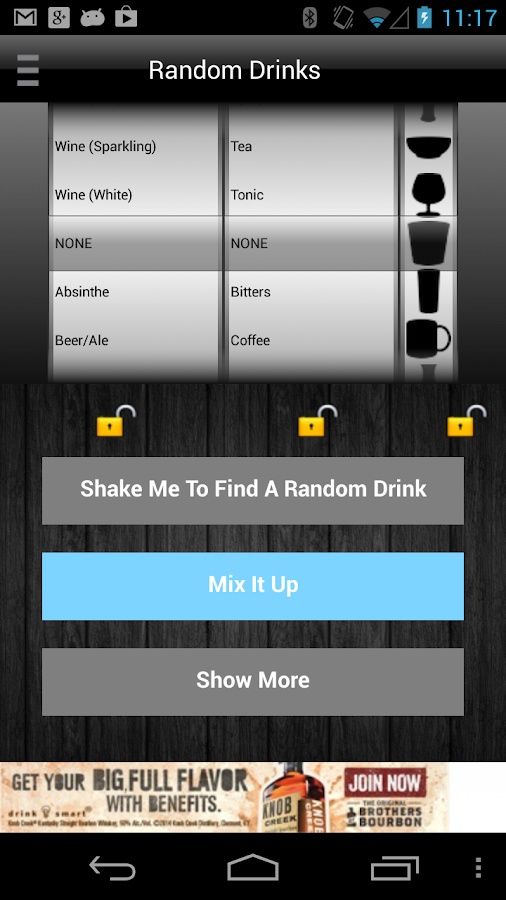Choose Wine (White) in the first wheel
The height and width of the screenshot is (900, 506).
click(94, 195)
